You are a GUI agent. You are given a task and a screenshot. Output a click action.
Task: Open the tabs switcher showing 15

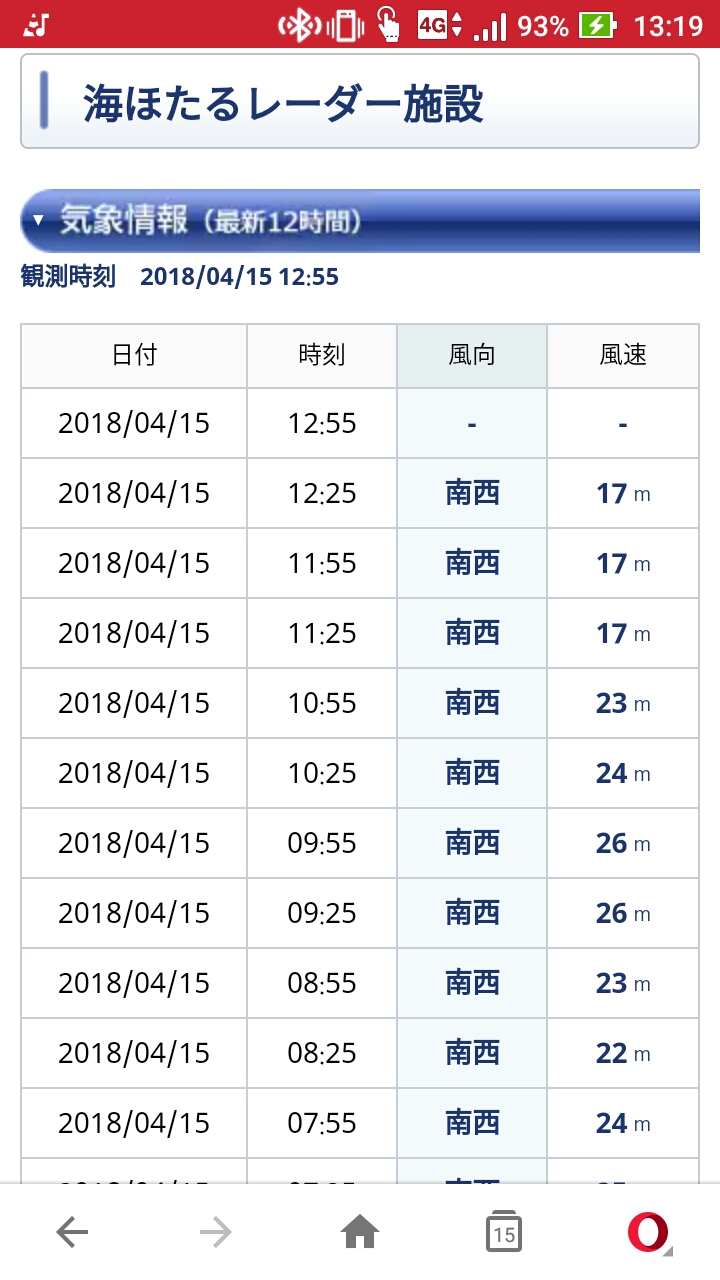(504, 1233)
